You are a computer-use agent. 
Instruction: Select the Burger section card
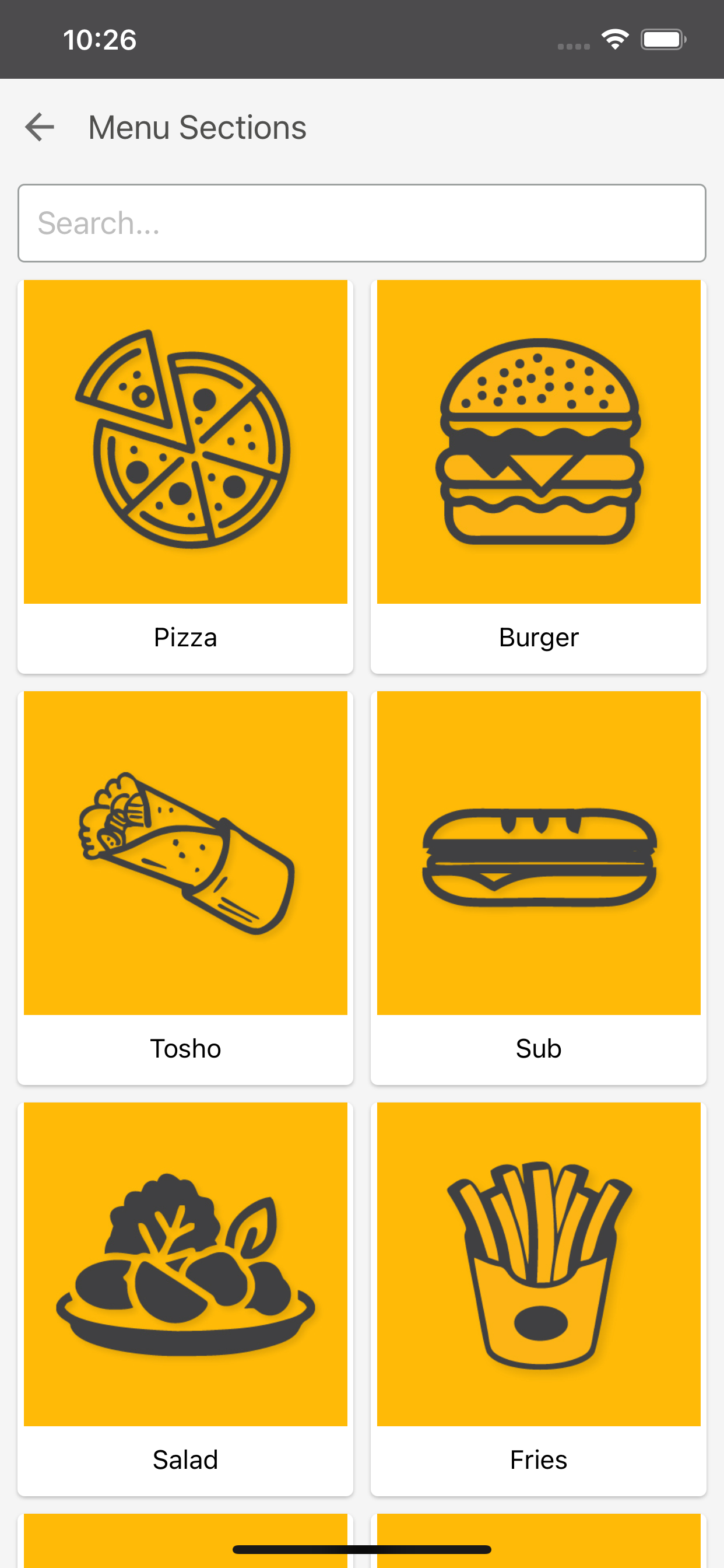[539, 476]
